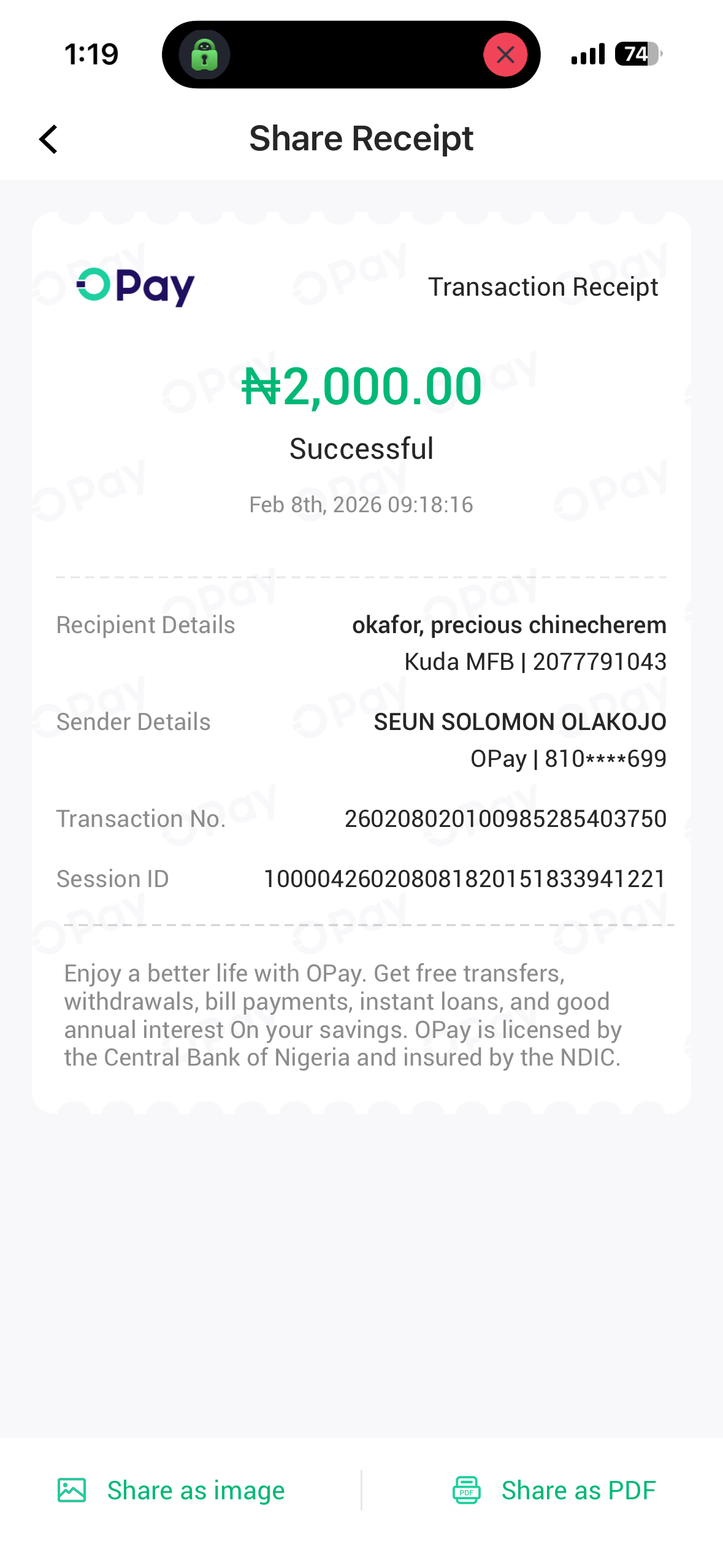
Task: Share the receipt as PDF
Action: [554, 1490]
